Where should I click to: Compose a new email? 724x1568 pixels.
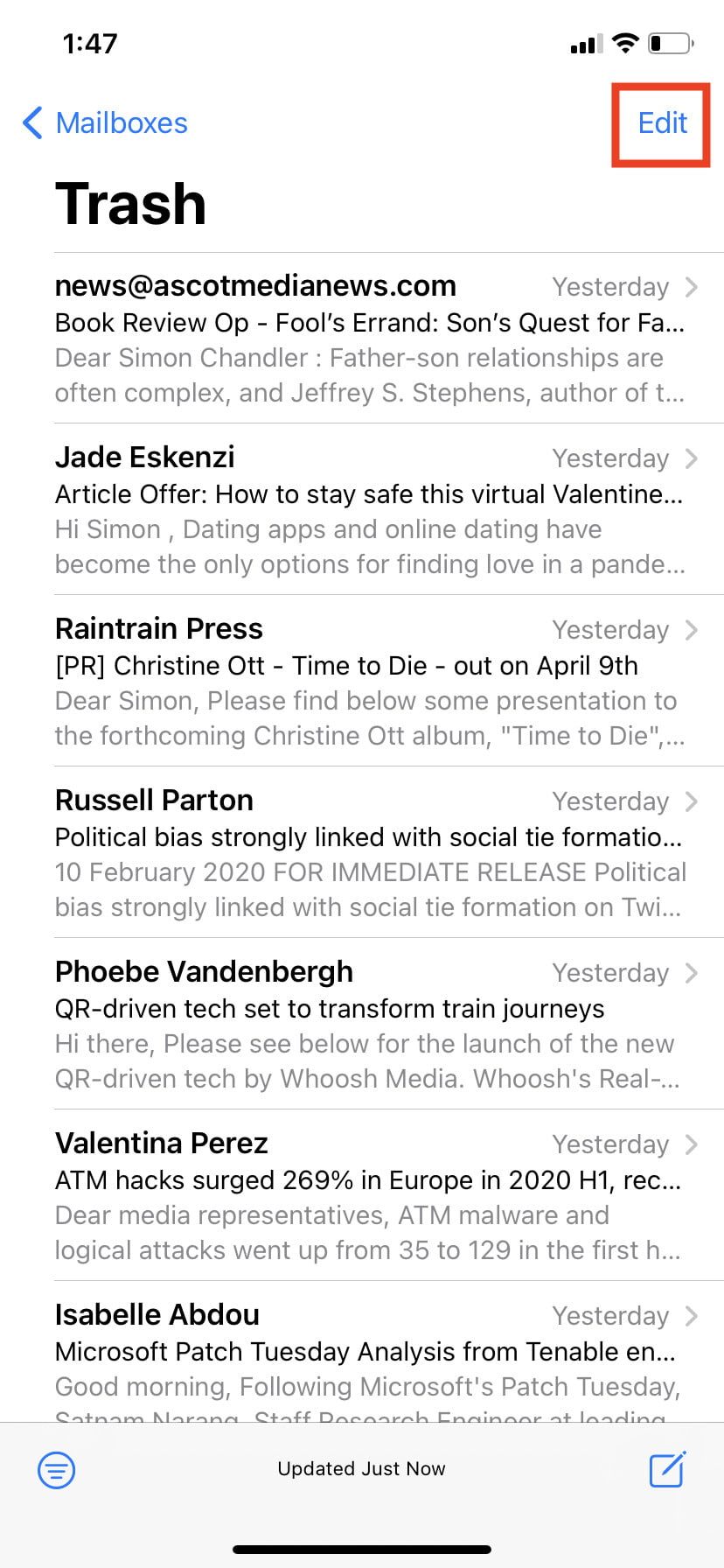667,1469
